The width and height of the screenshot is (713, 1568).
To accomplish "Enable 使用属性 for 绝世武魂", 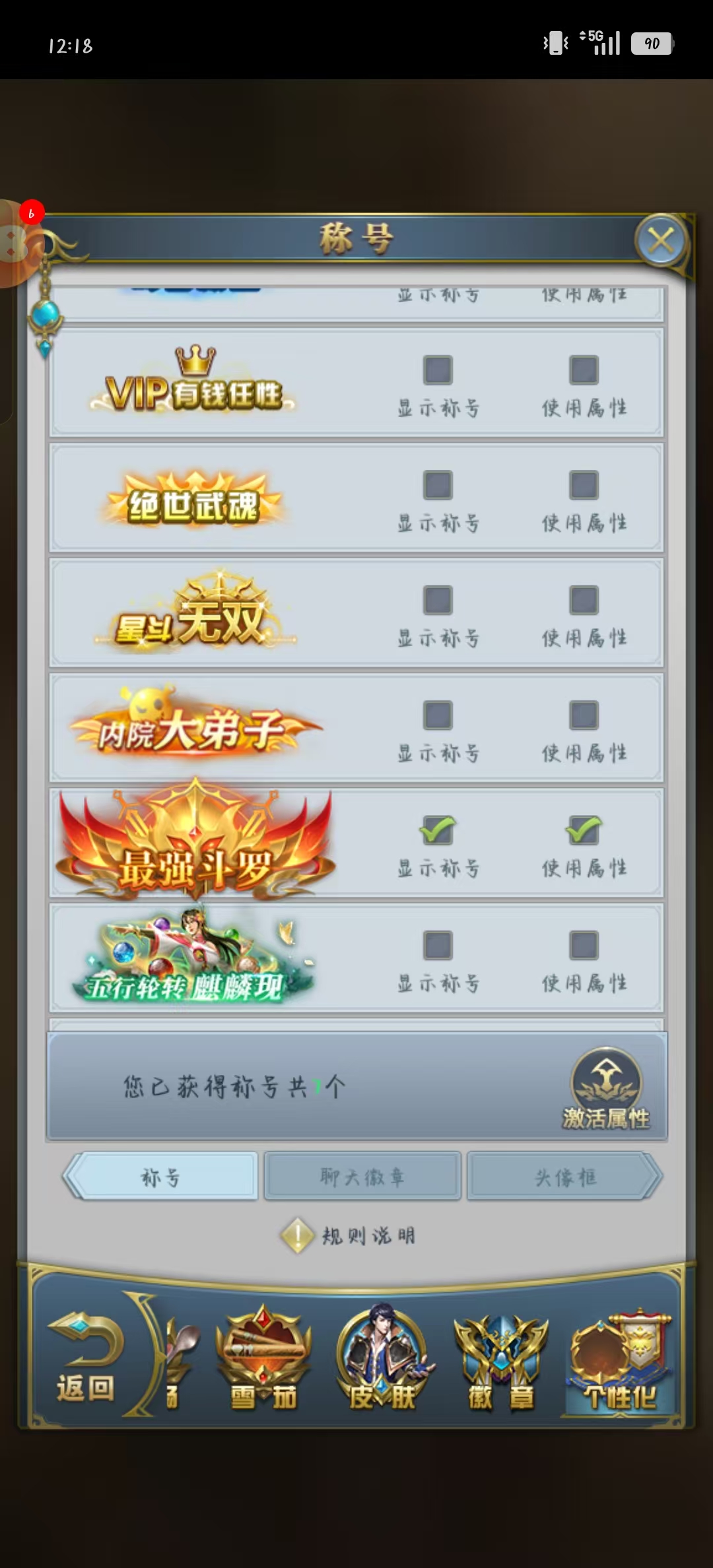I will click(584, 485).
